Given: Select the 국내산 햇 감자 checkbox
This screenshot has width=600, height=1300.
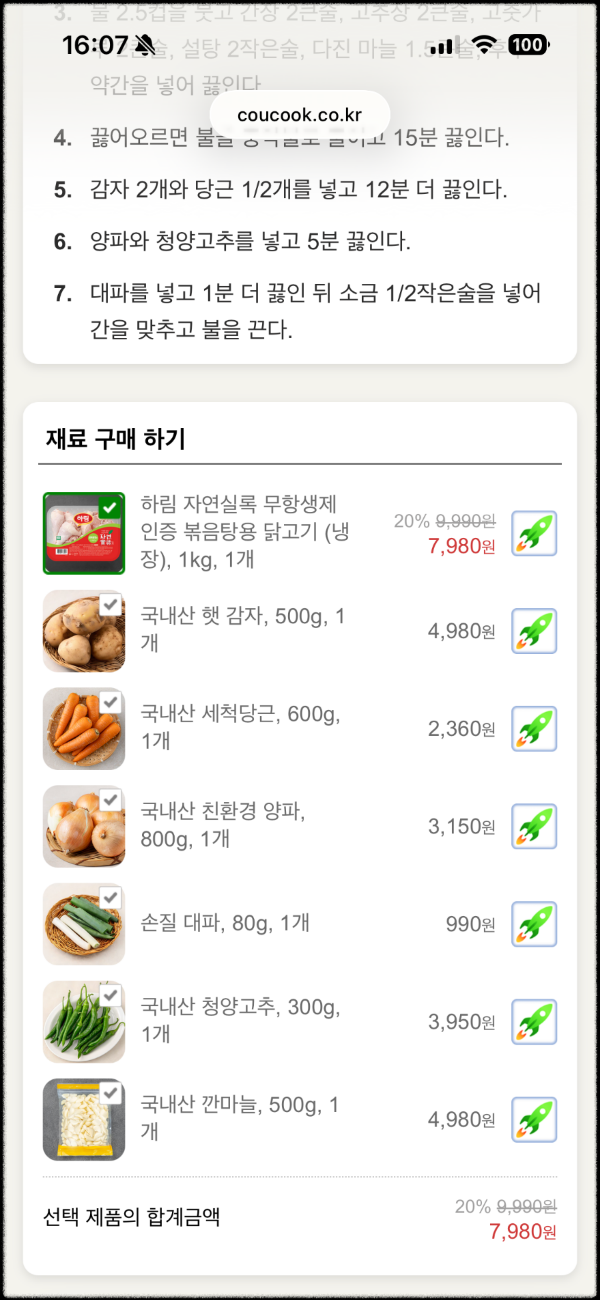Looking at the screenshot, I should click(x=110, y=604).
